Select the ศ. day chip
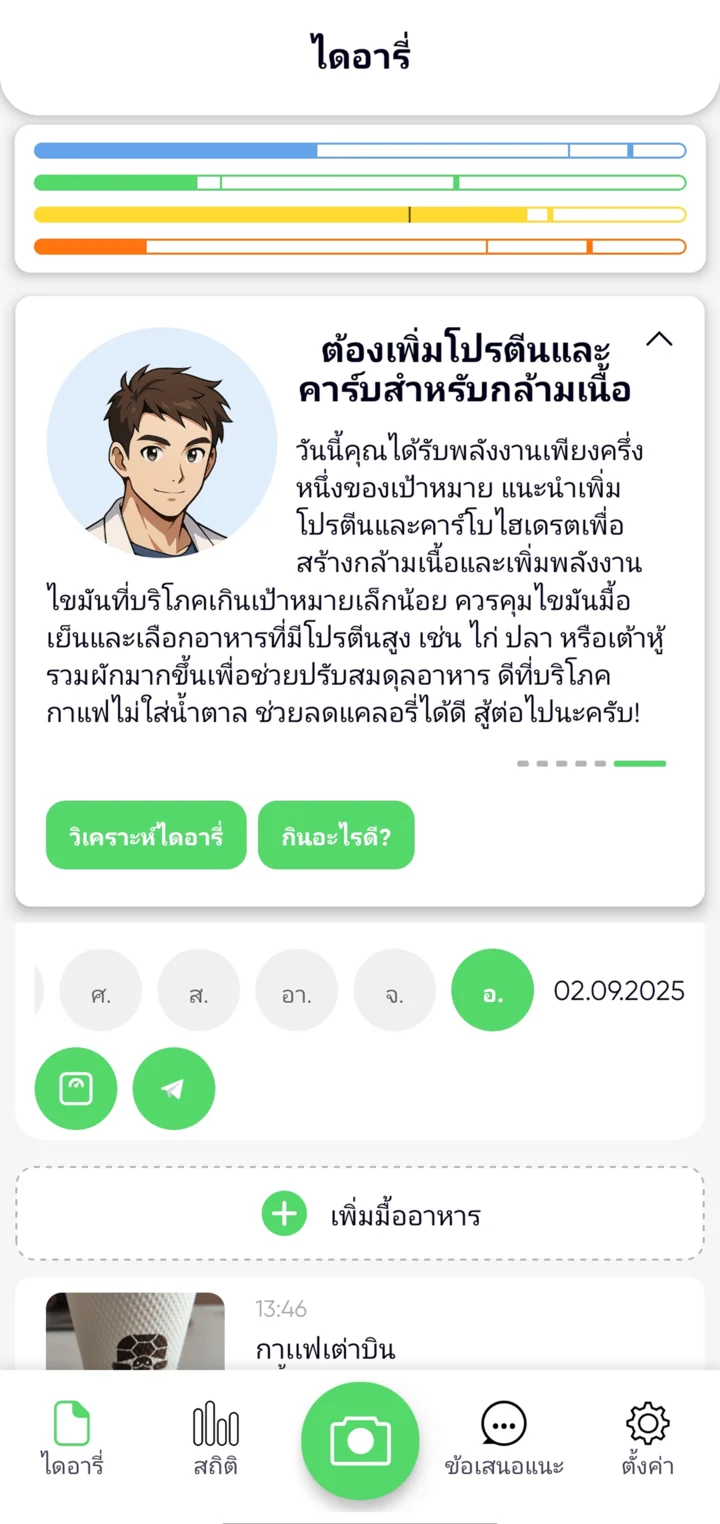 100,990
